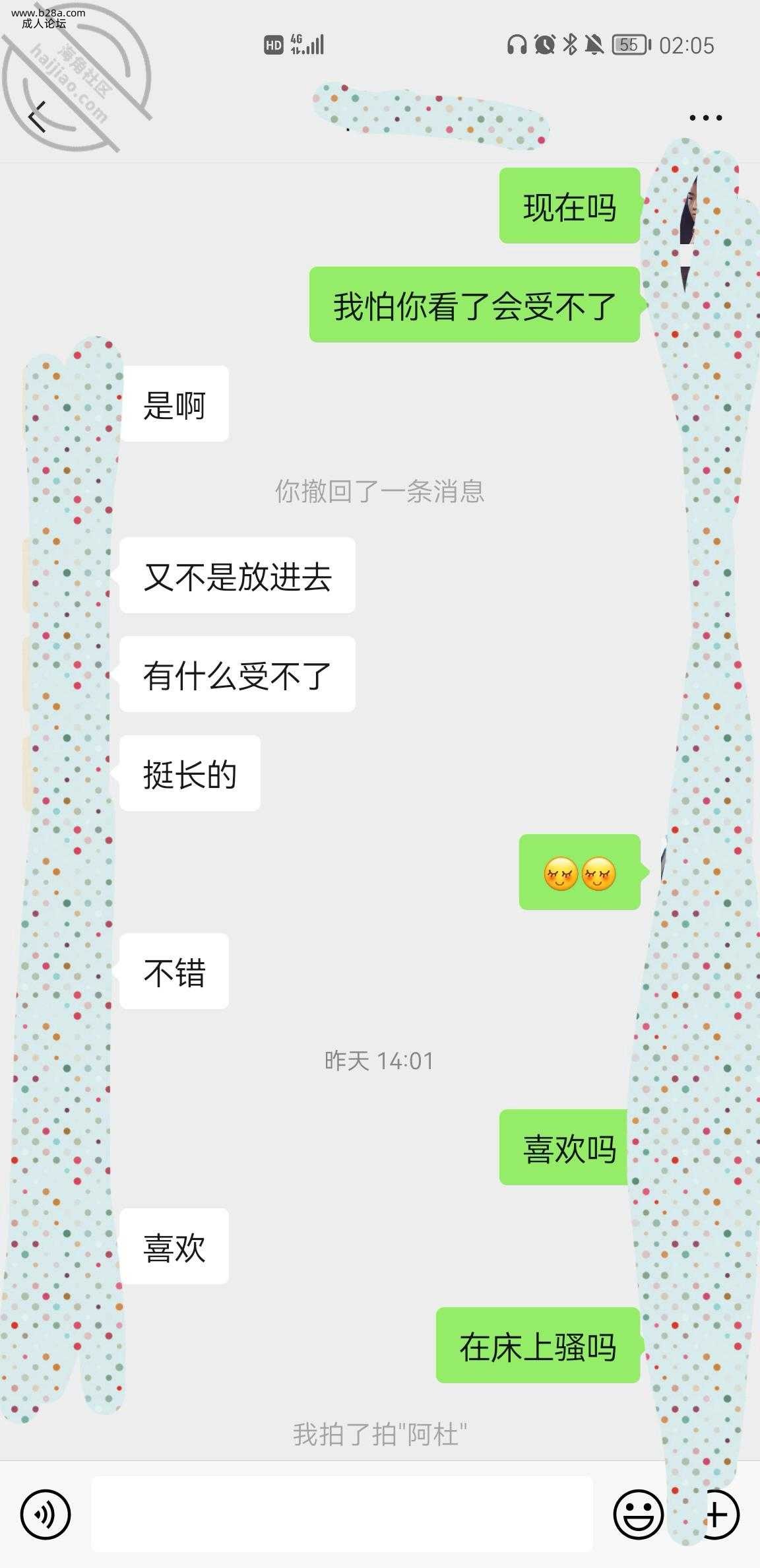Open the chat's three-dot menu
Screen dimensions: 760x1568
pyautogui.click(x=705, y=118)
